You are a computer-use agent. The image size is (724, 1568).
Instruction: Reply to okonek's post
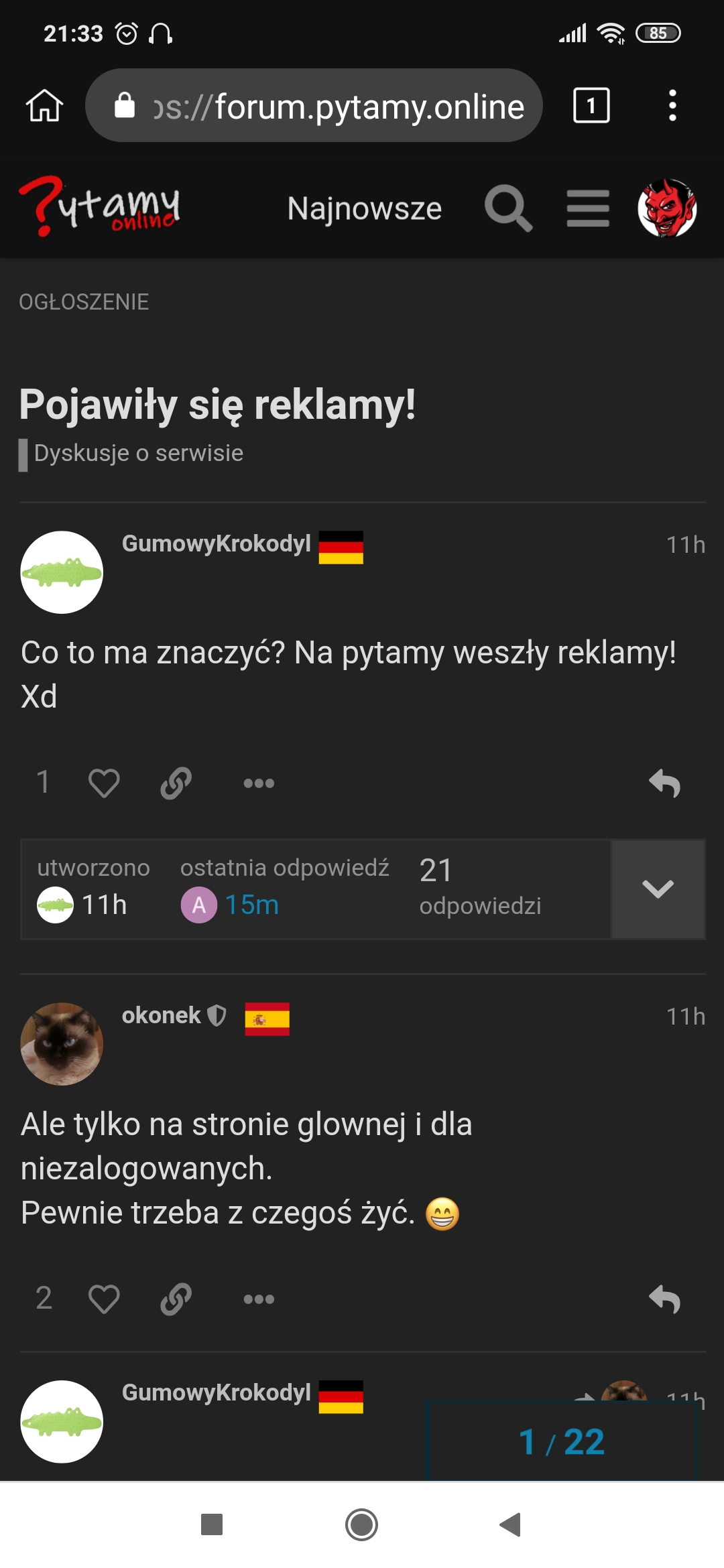(x=664, y=1299)
